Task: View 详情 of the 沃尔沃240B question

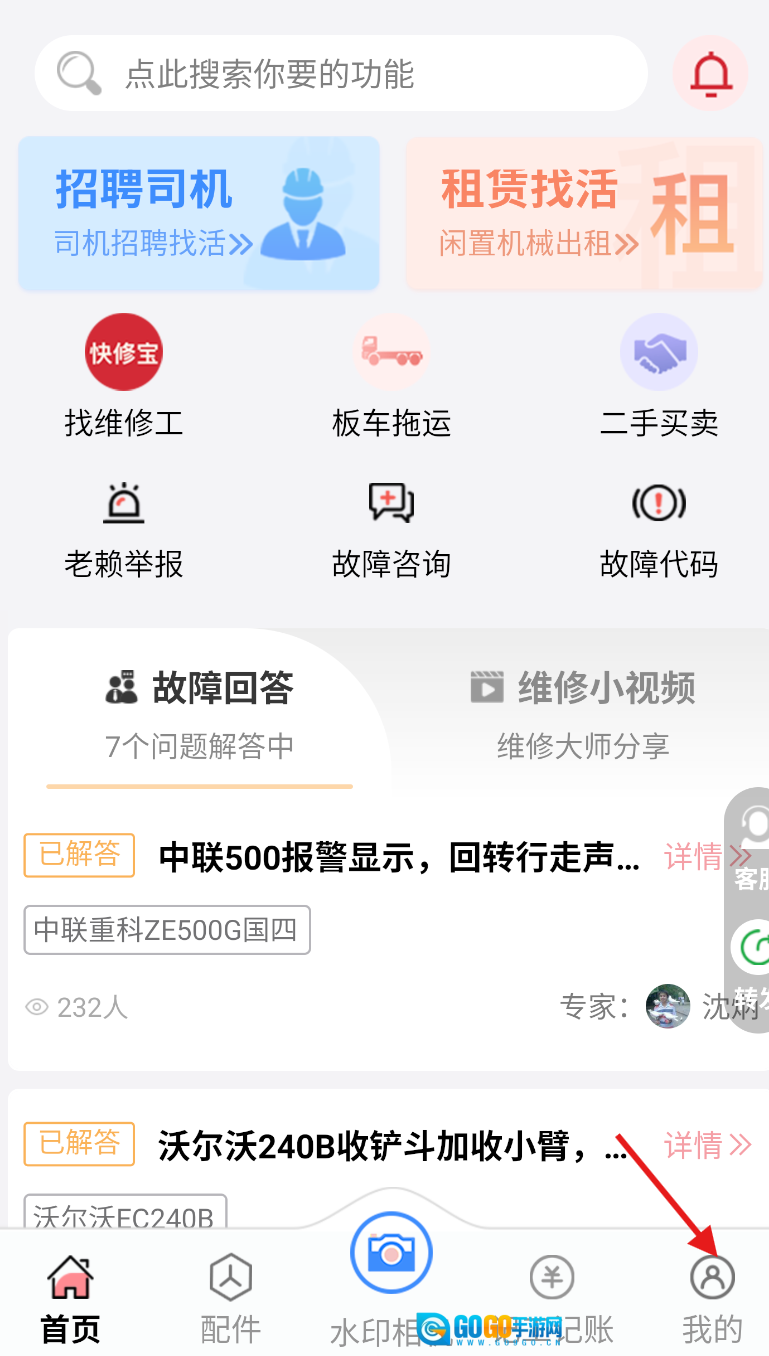Action: [x=707, y=1145]
